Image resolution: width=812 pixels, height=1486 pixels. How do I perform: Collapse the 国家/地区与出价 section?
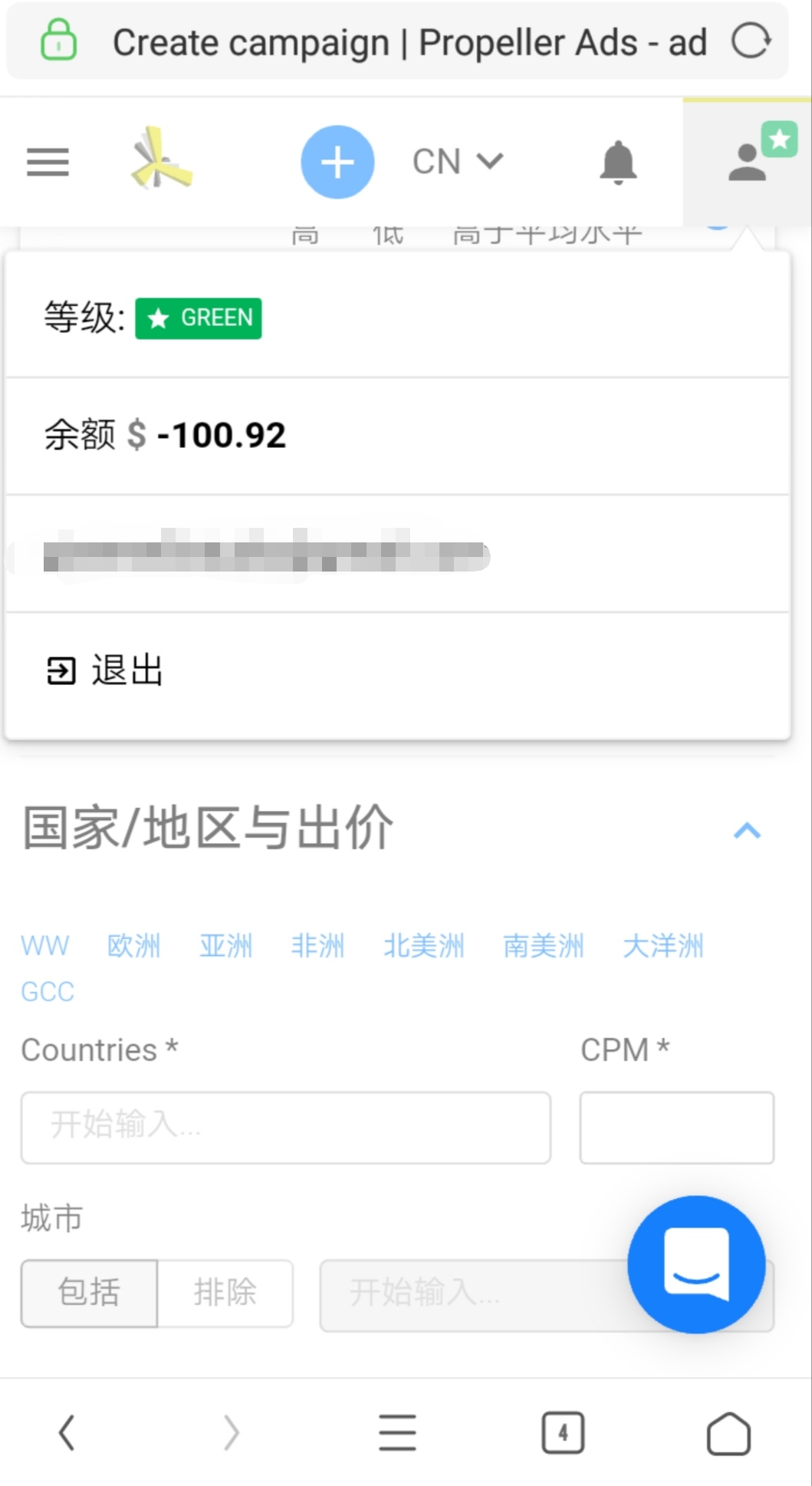(x=747, y=830)
